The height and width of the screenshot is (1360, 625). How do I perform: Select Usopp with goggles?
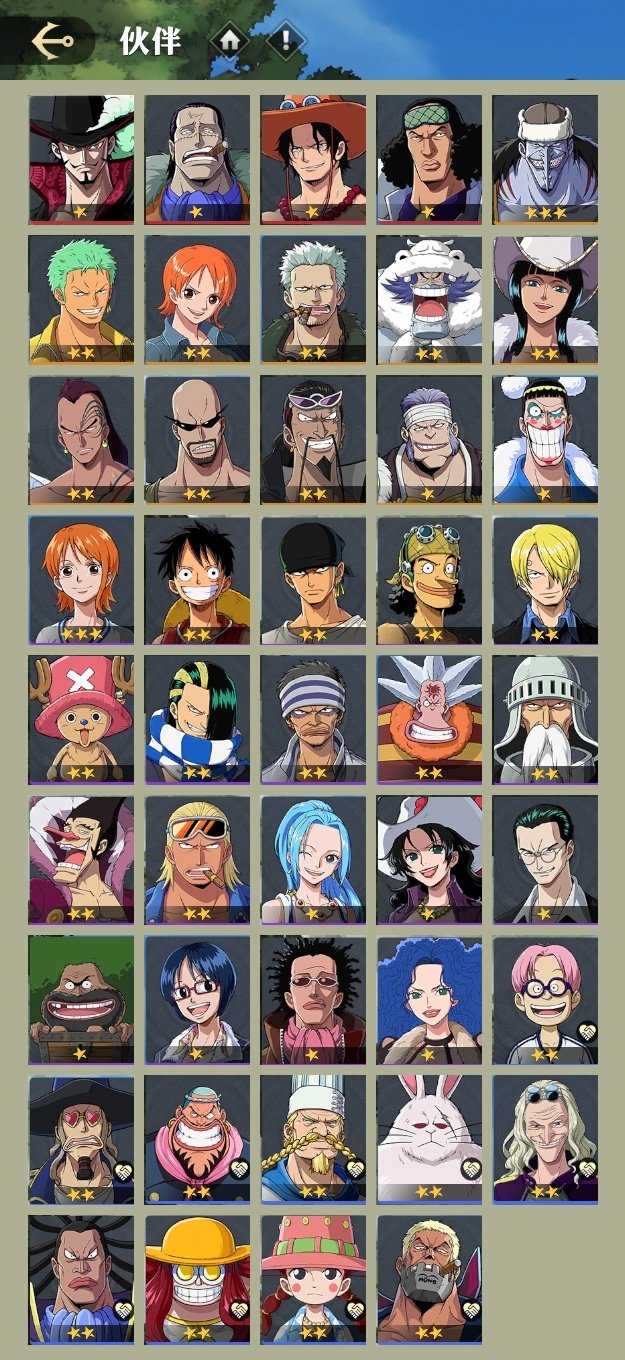click(x=429, y=578)
